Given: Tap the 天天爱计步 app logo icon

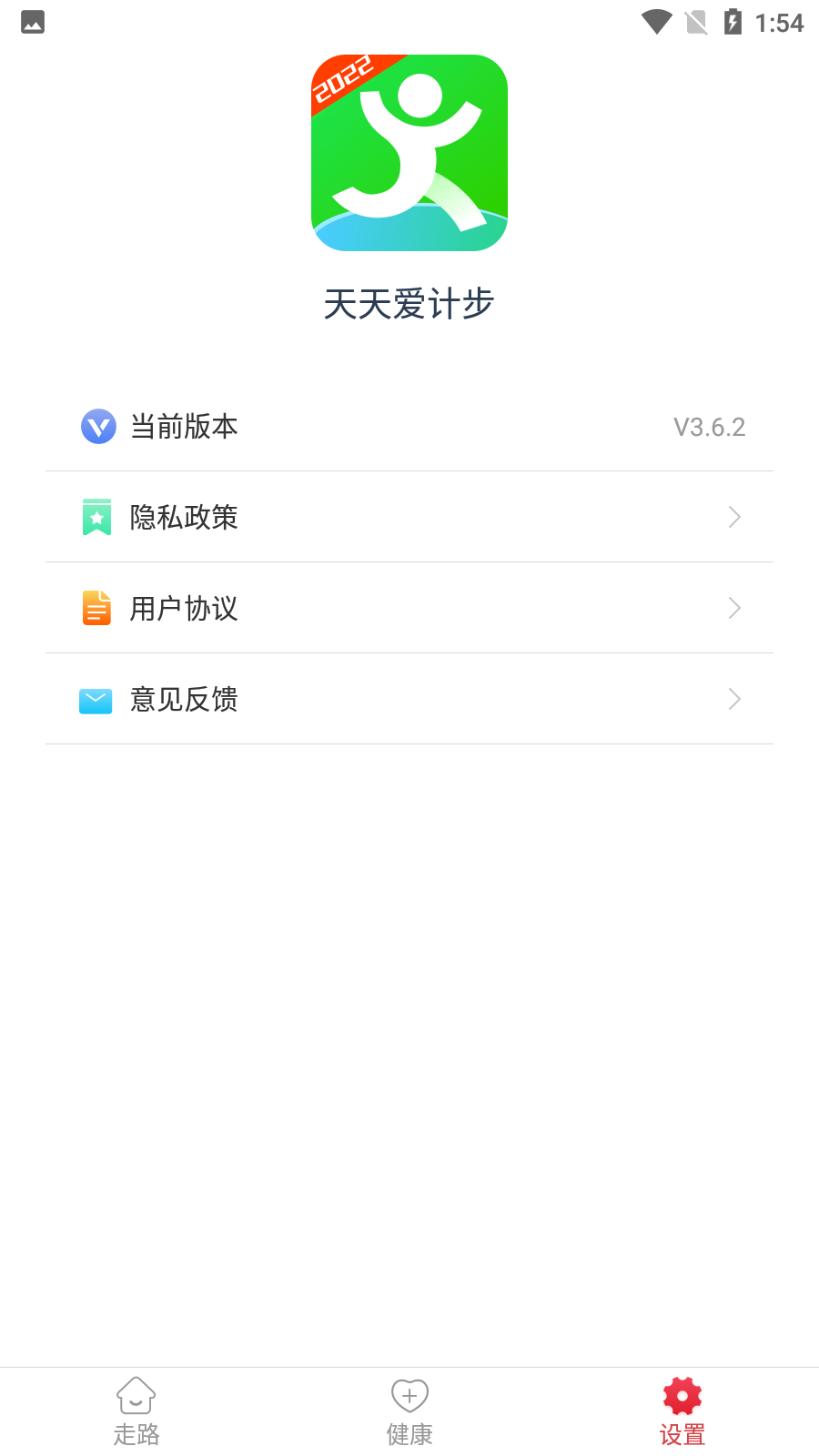Looking at the screenshot, I should click(x=409, y=153).
